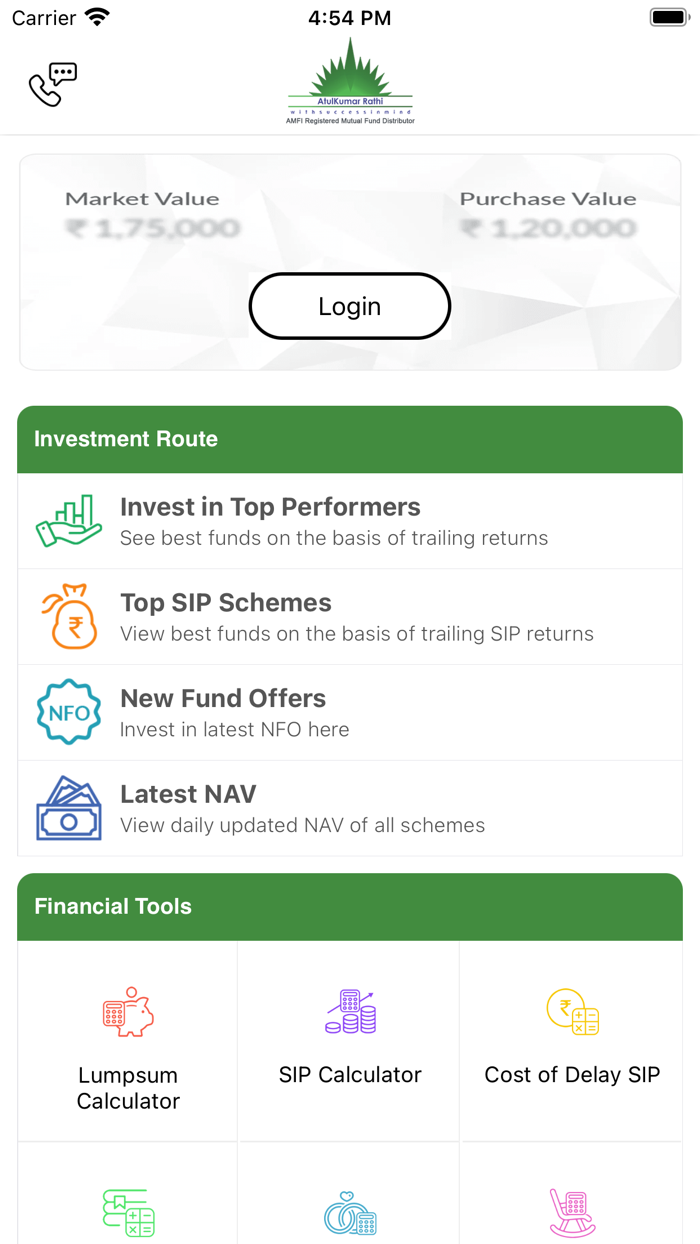Open Cost of Delay SIP tool
The height and width of the screenshot is (1244, 700).
tap(572, 1041)
